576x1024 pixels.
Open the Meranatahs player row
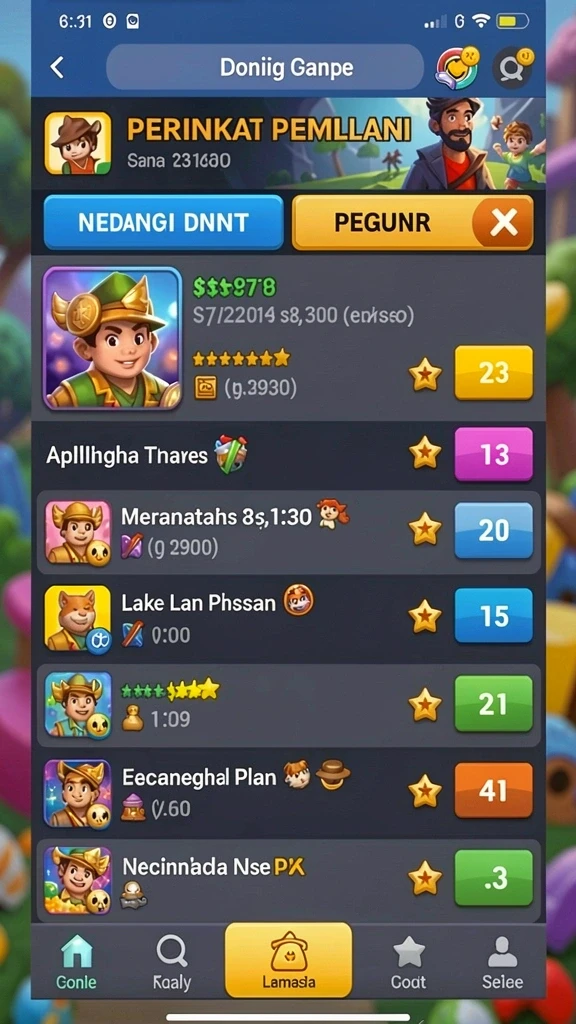[288, 532]
